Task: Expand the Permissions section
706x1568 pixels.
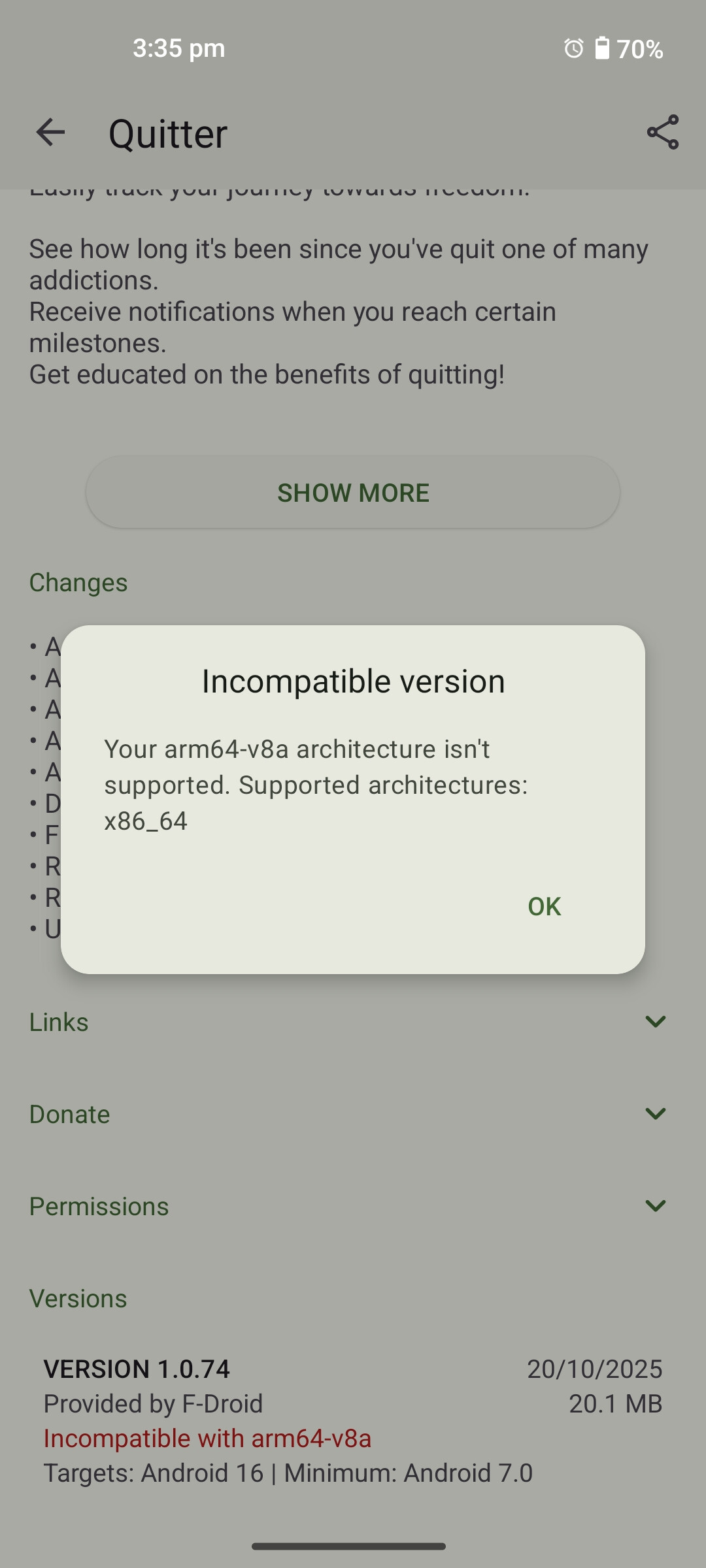Action: pos(655,1206)
